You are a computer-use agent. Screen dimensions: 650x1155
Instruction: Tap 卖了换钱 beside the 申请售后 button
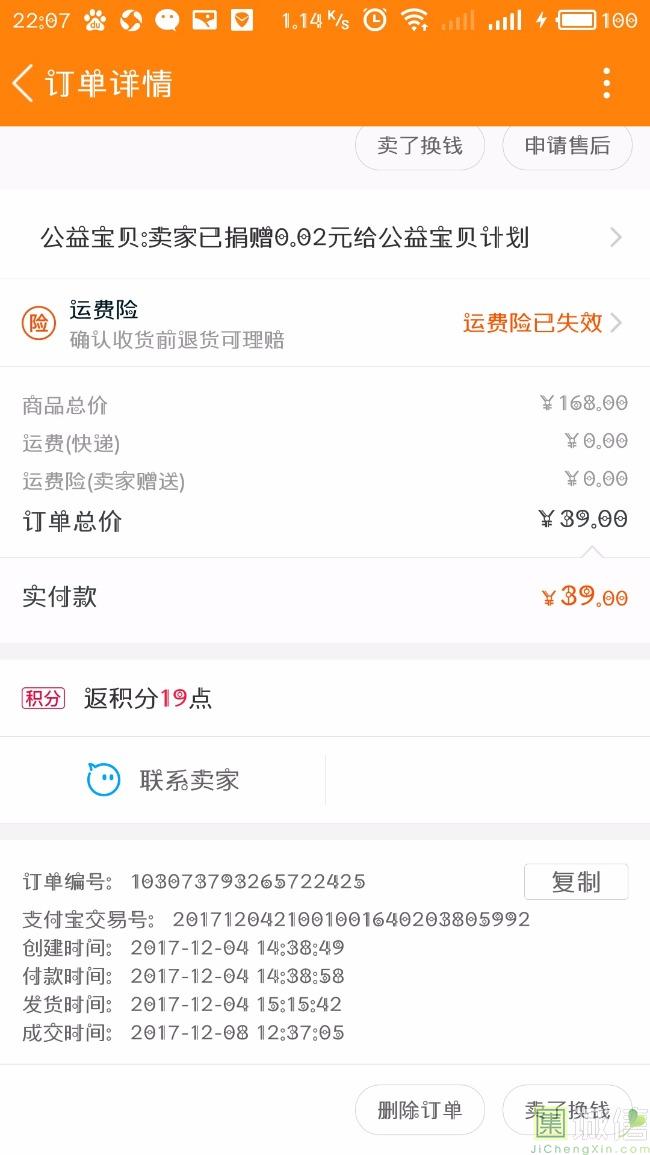[x=420, y=146]
